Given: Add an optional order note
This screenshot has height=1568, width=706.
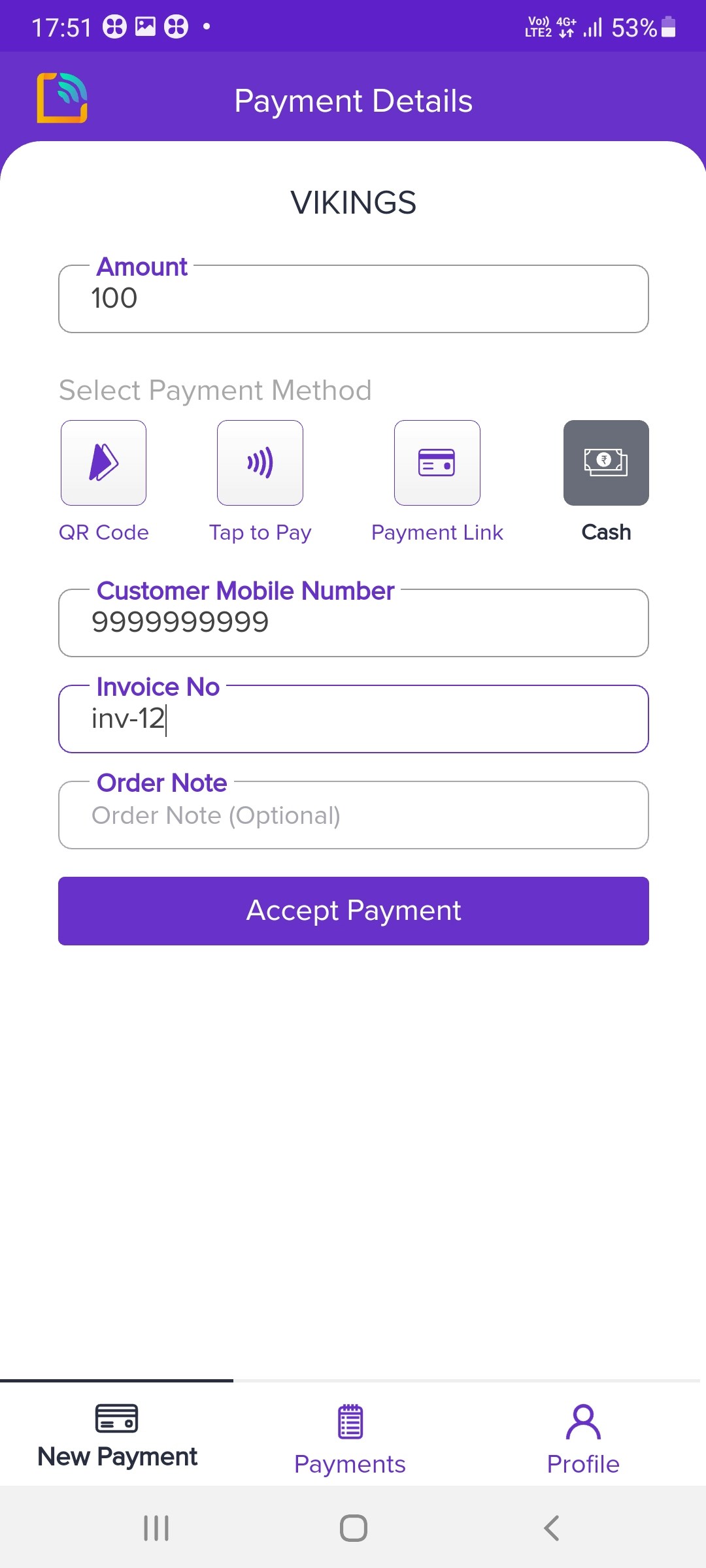Looking at the screenshot, I should (353, 815).
